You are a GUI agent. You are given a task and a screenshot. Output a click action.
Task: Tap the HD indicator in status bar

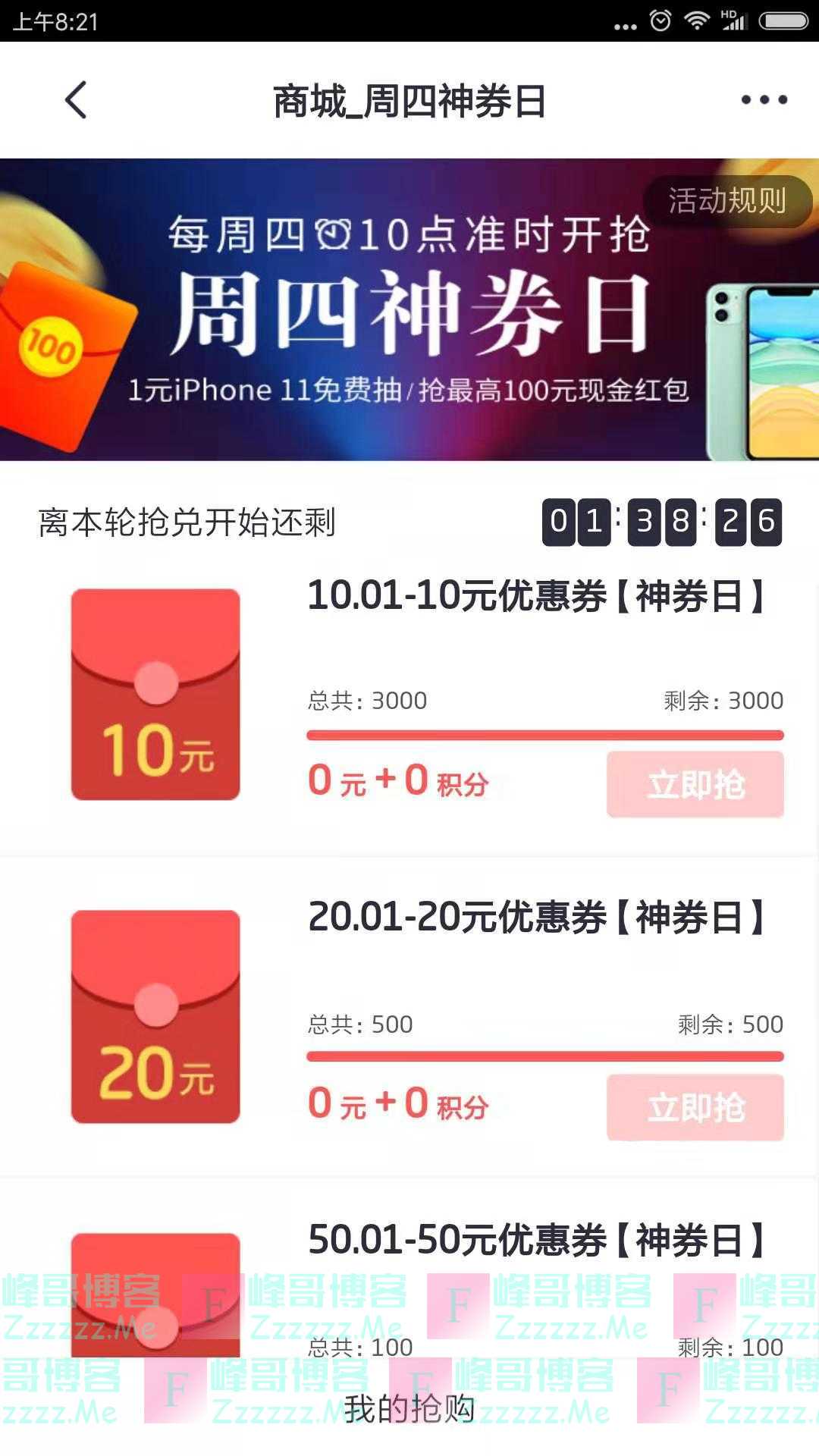tap(730, 13)
